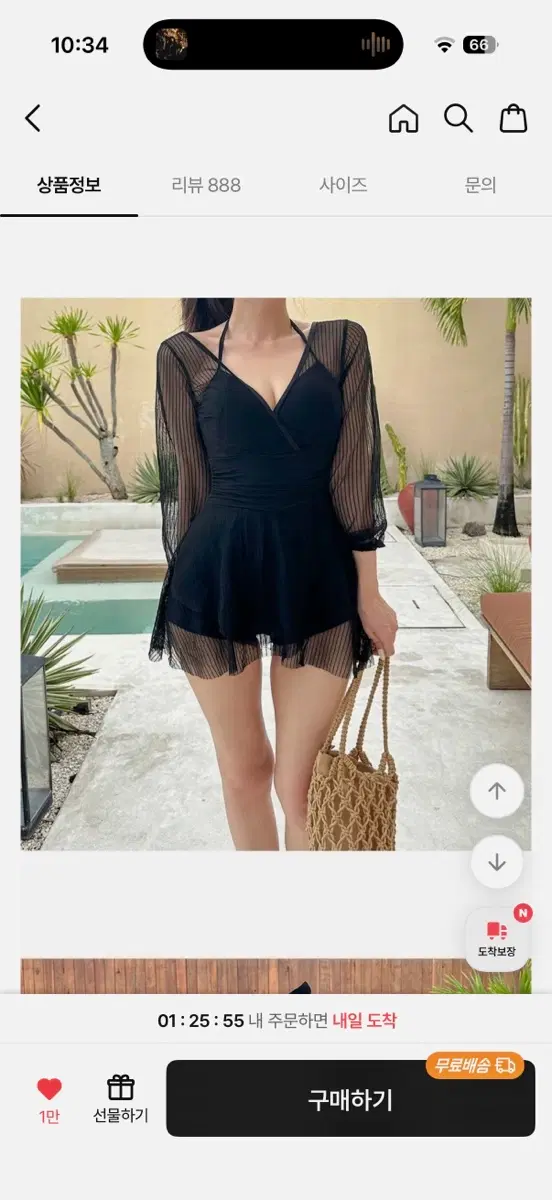The image size is (552, 1200).
Task: Open the search magnifier
Action: point(458,118)
